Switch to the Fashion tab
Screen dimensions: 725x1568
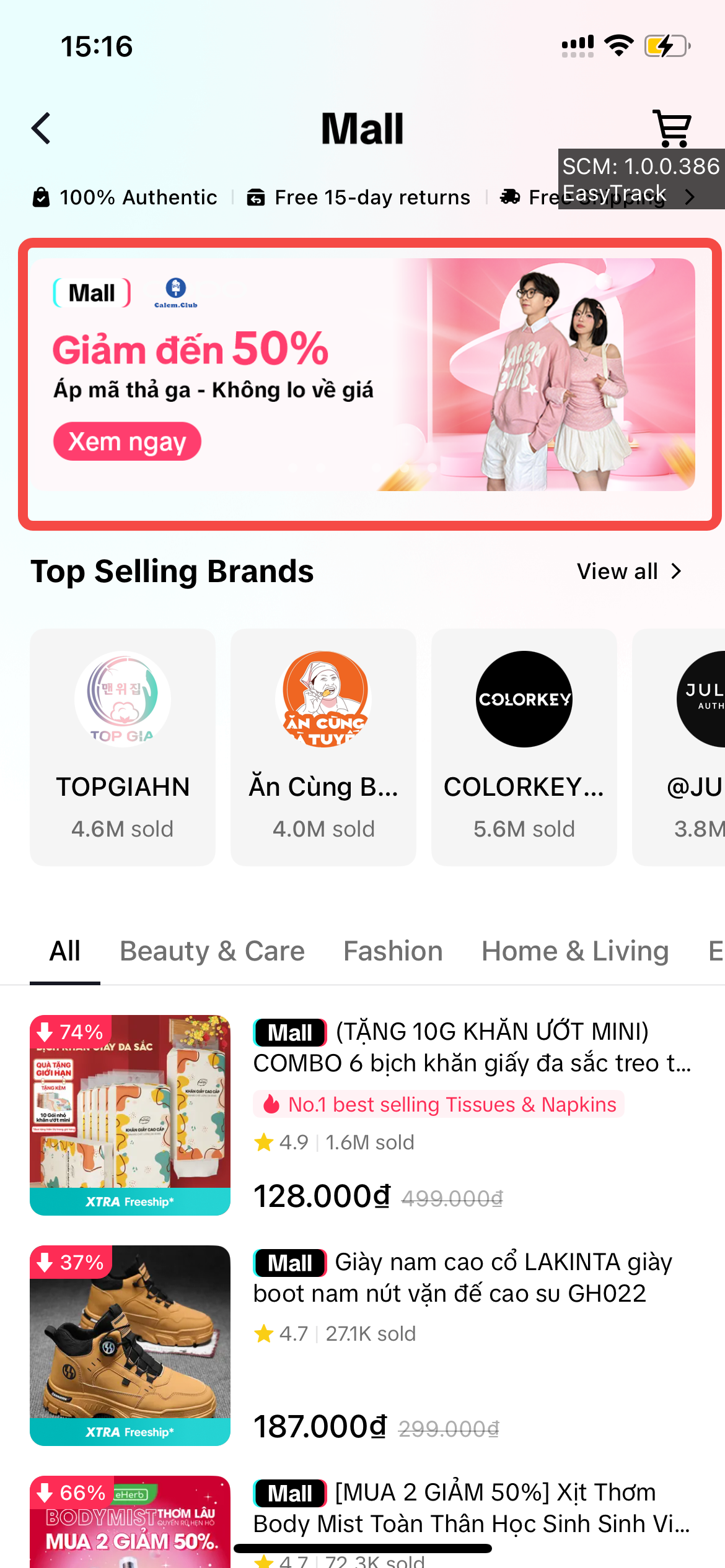pos(393,951)
